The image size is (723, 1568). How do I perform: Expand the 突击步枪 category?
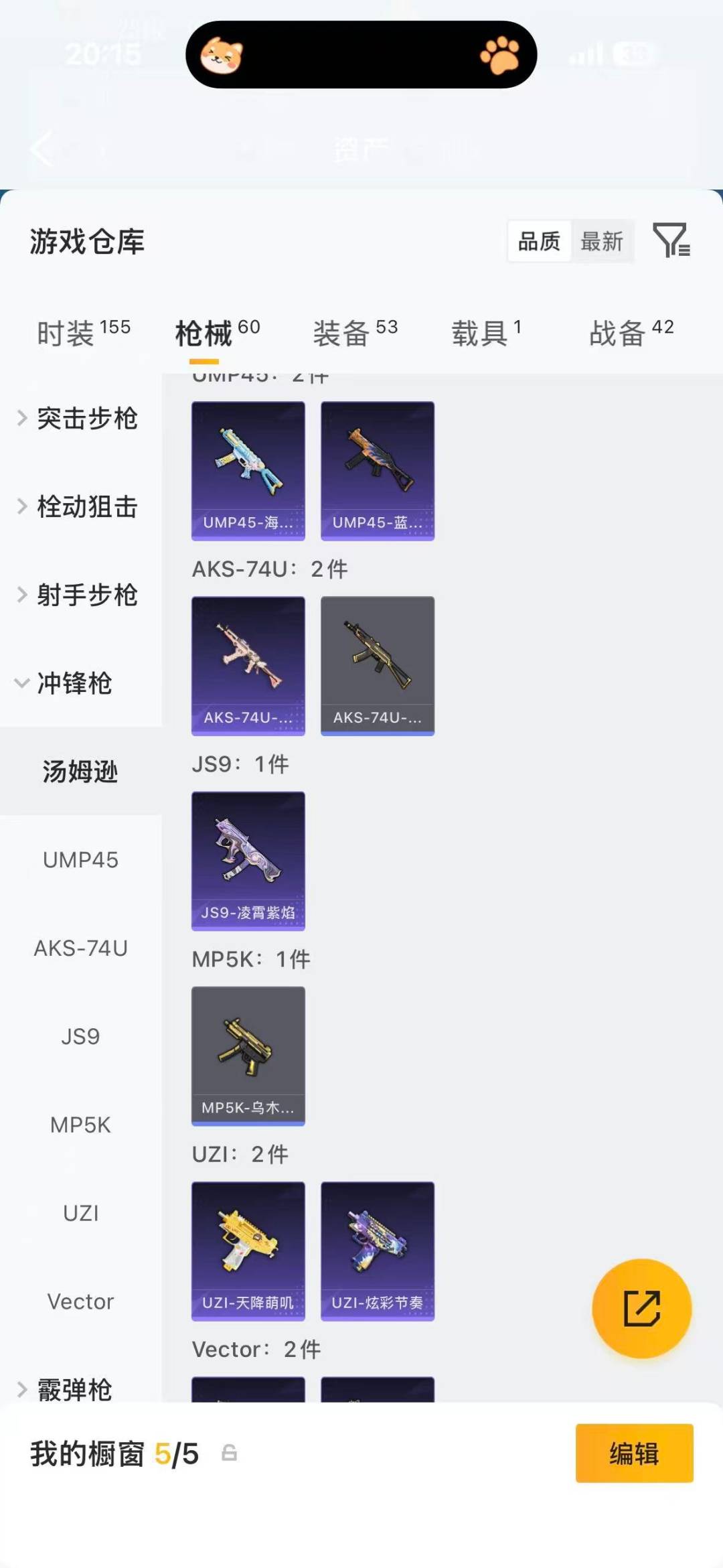[x=87, y=419]
